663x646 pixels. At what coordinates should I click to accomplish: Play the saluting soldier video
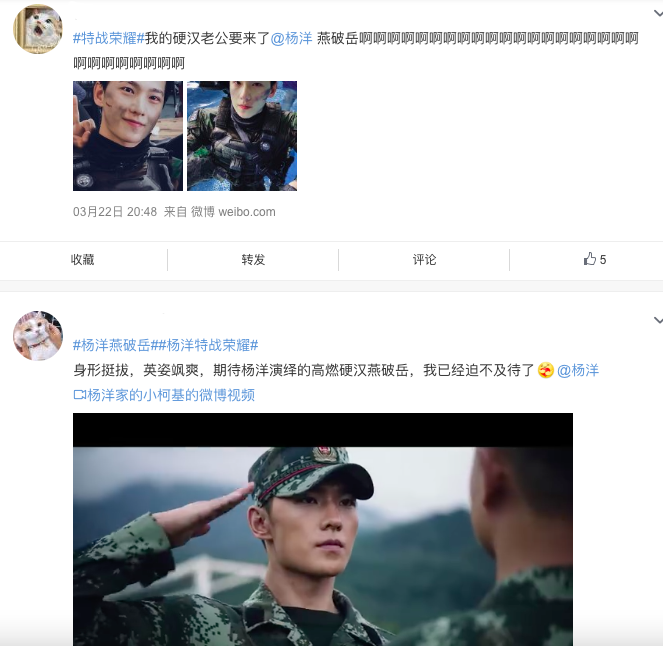322,530
